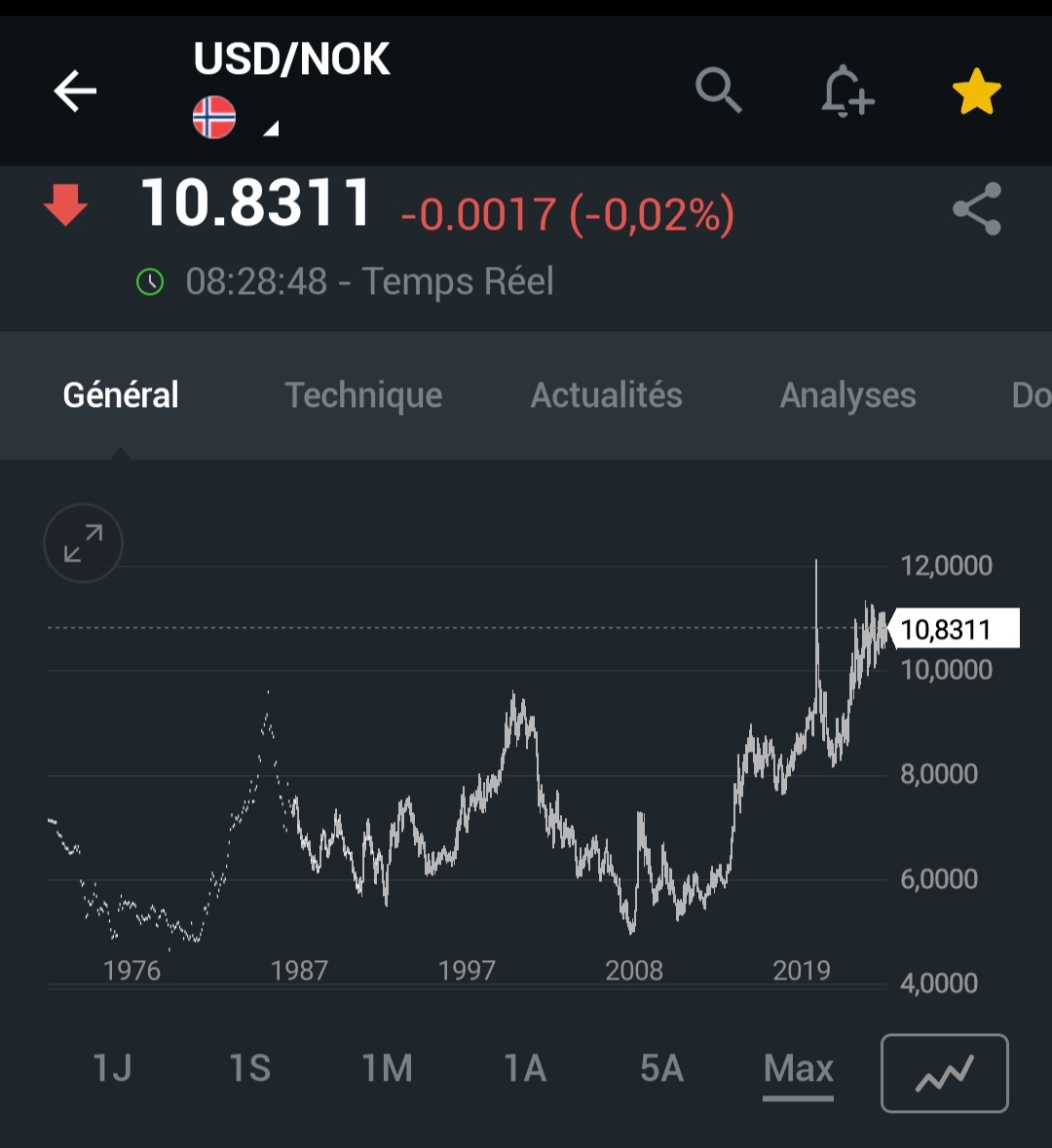1052x1148 pixels.
Task: Go back using the arrow
Action: click(x=75, y=93)
